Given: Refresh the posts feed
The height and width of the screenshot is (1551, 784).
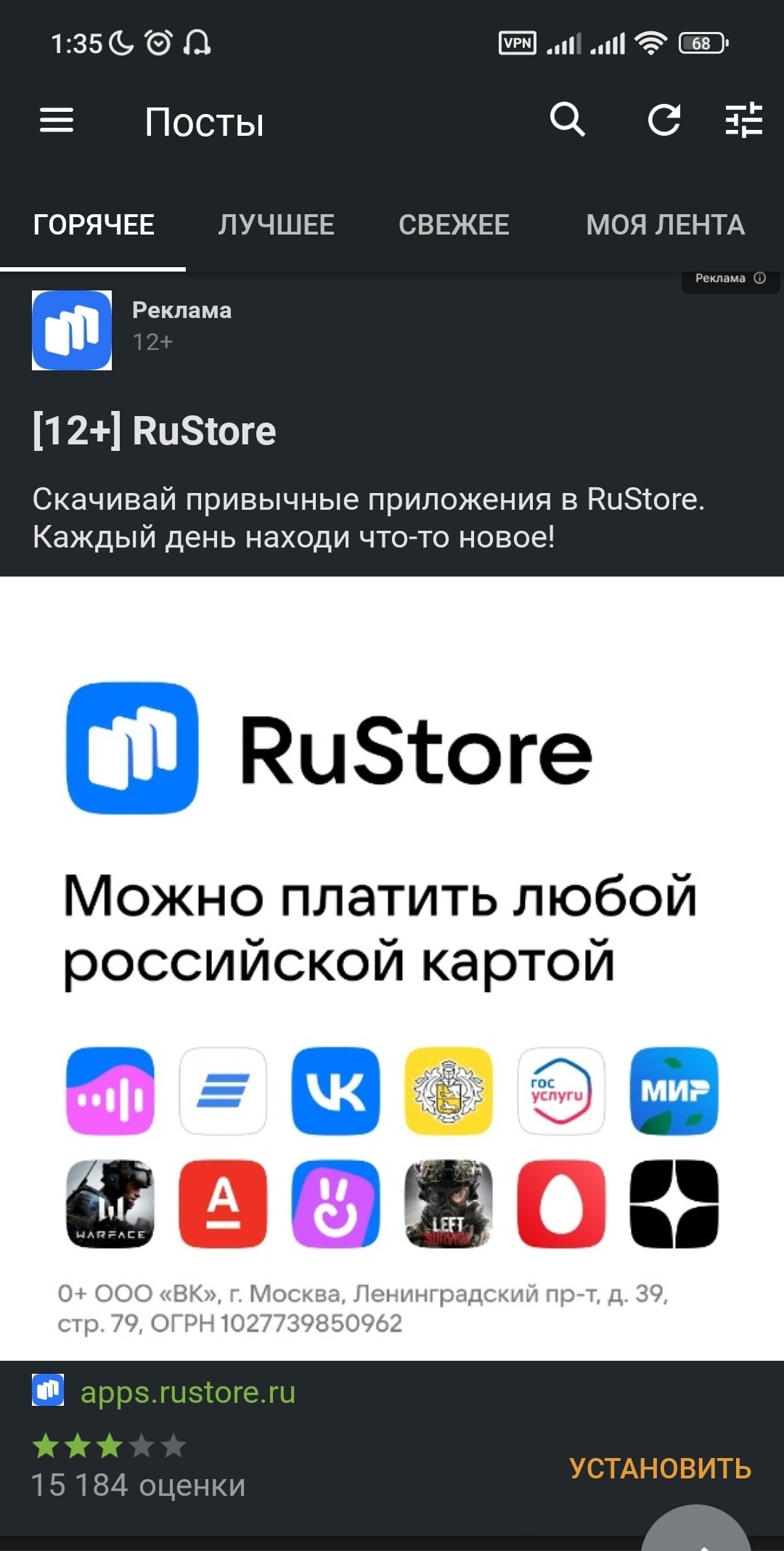Looking at the screenshot, I should (664, 120).
